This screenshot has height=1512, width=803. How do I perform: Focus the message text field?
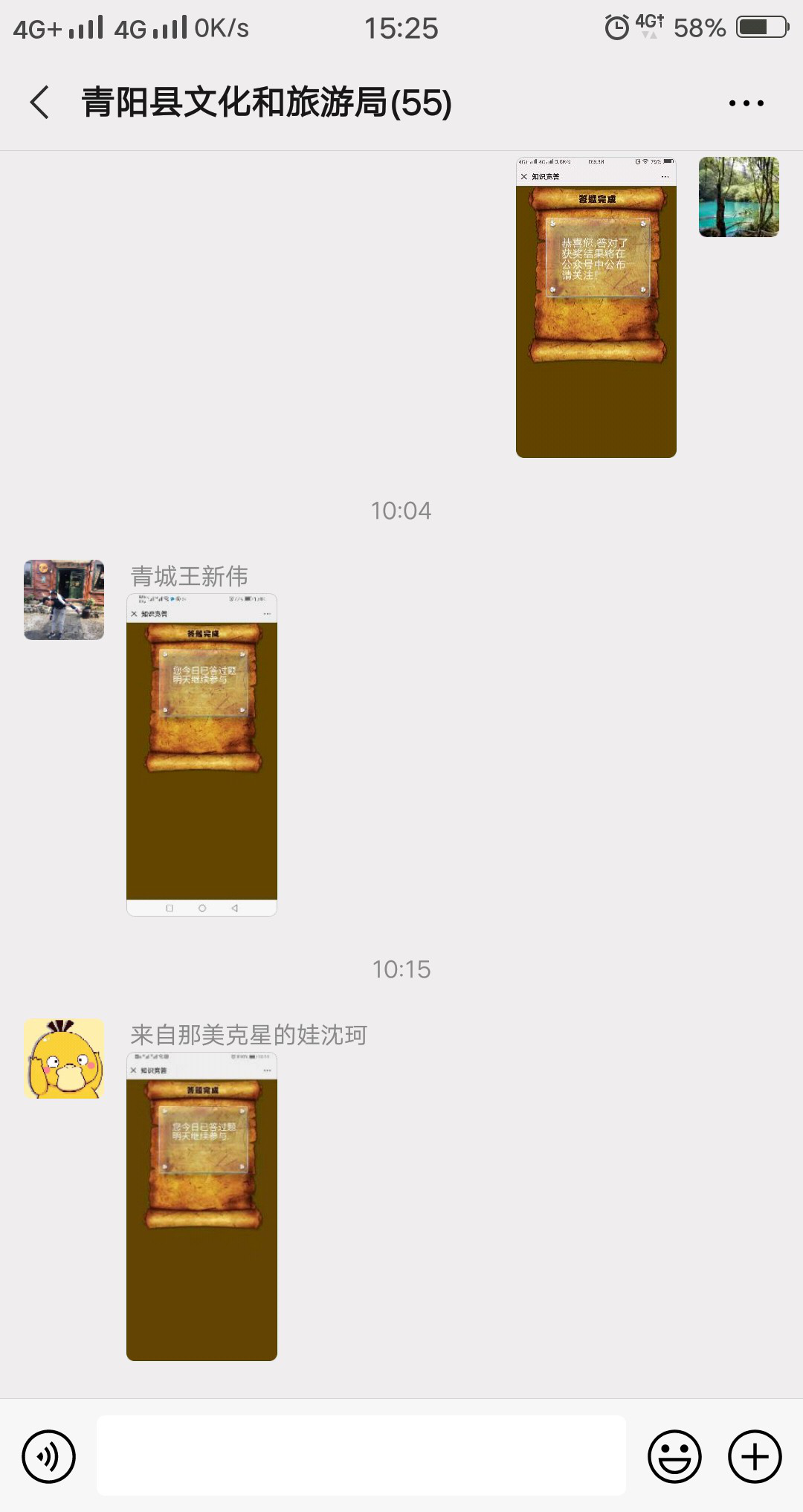(x=361, y=1456)
